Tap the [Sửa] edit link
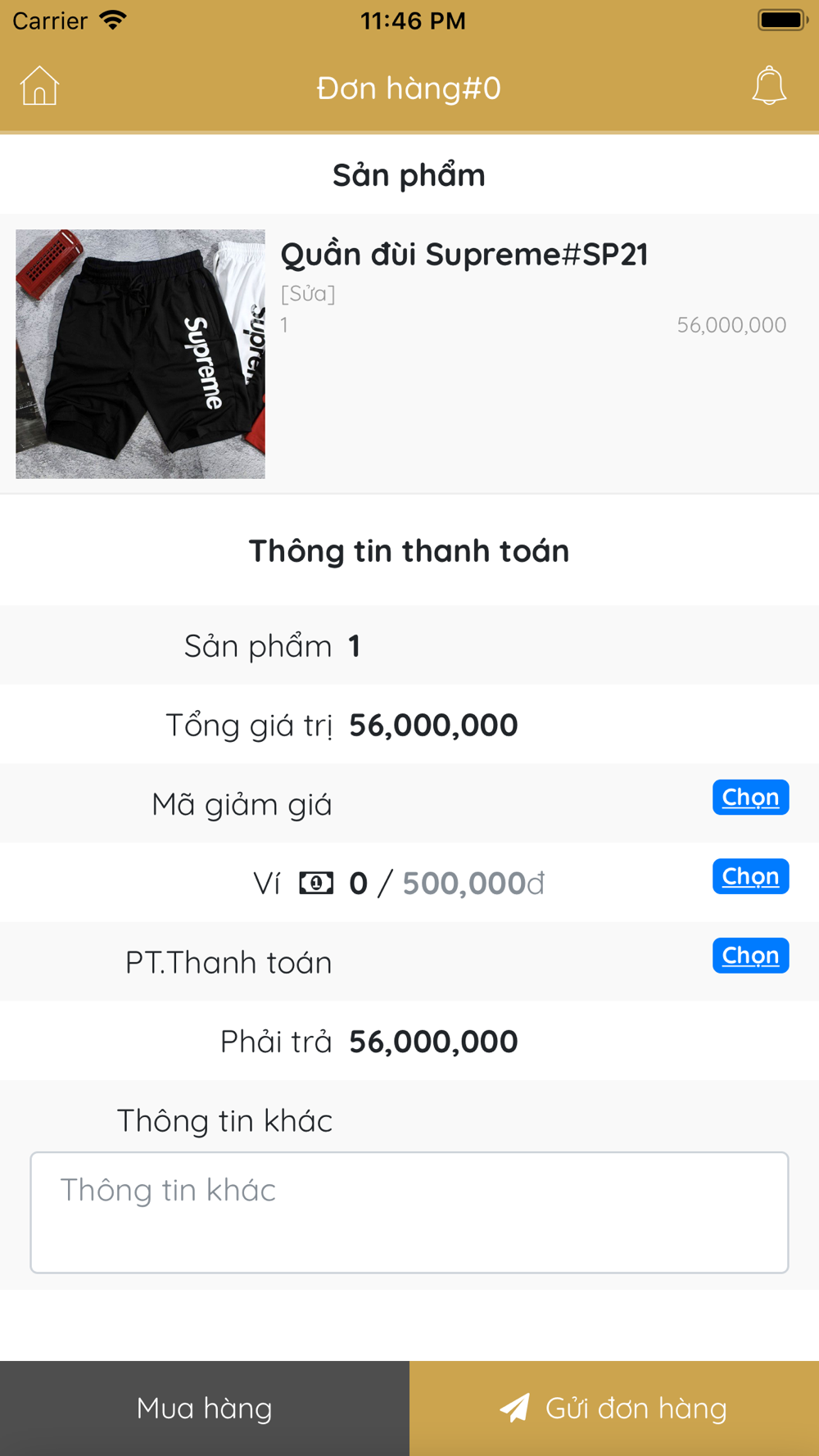The image size is (819, 1456). coord(308,293)
